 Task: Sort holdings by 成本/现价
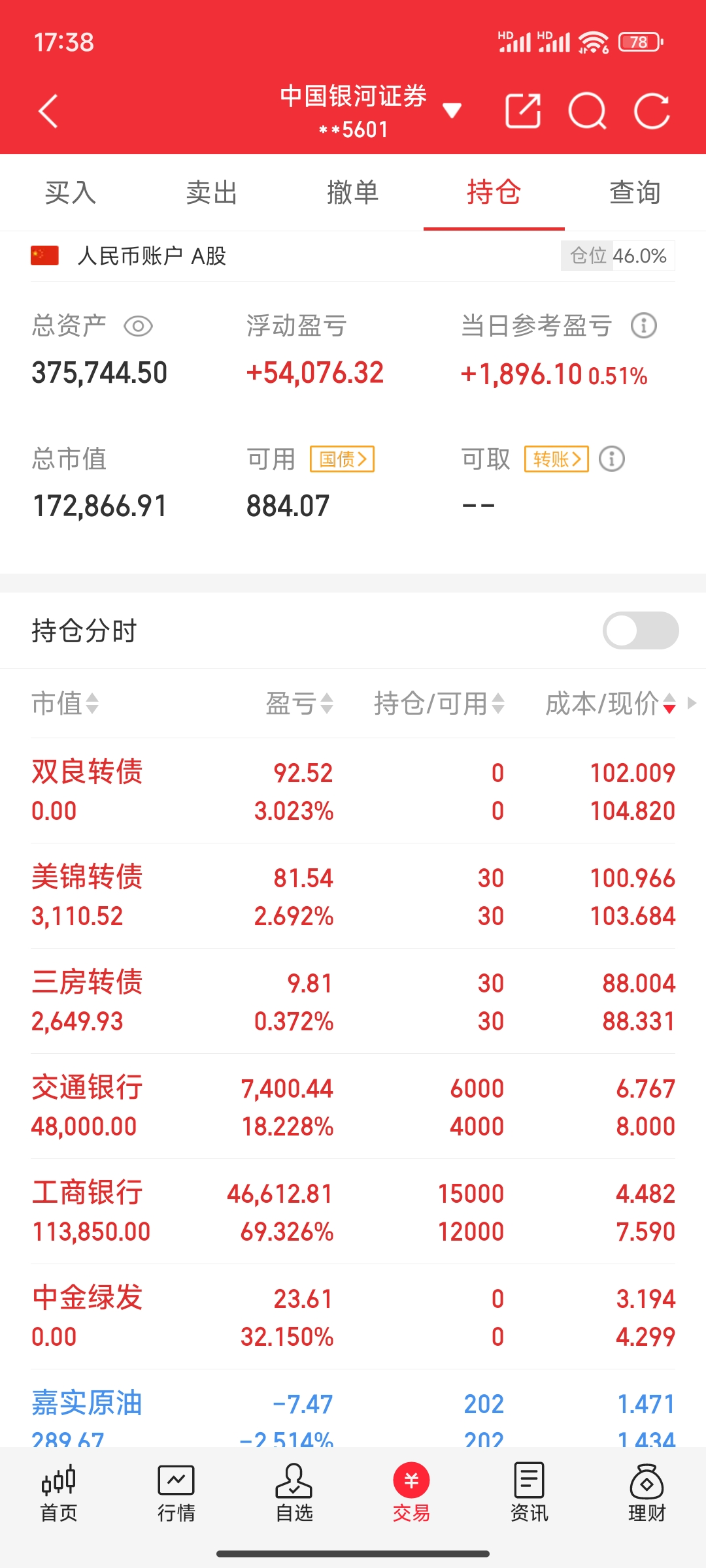610,704
